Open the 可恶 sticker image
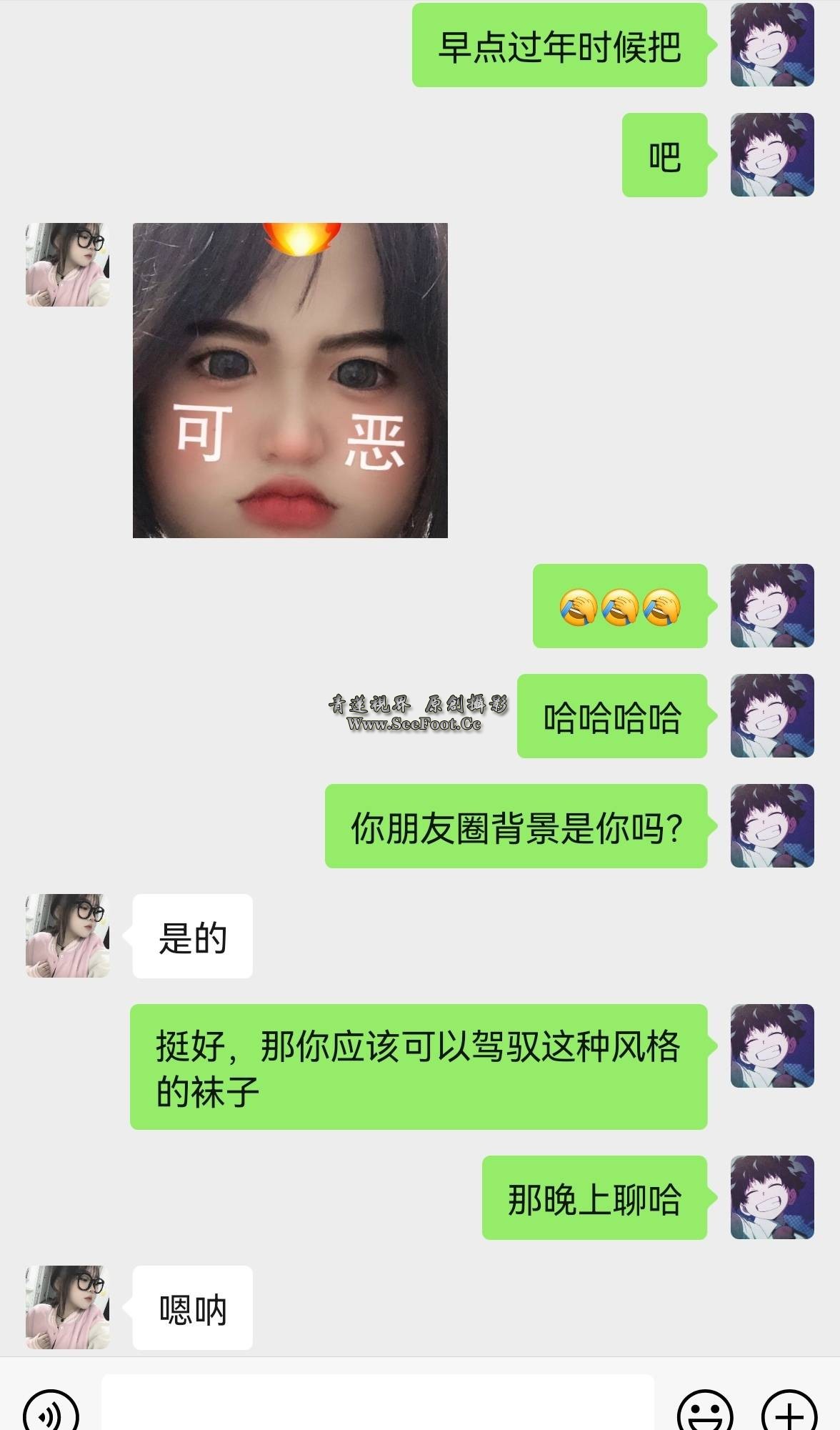Screen dimensions: 840x1430 click(290, 380)
